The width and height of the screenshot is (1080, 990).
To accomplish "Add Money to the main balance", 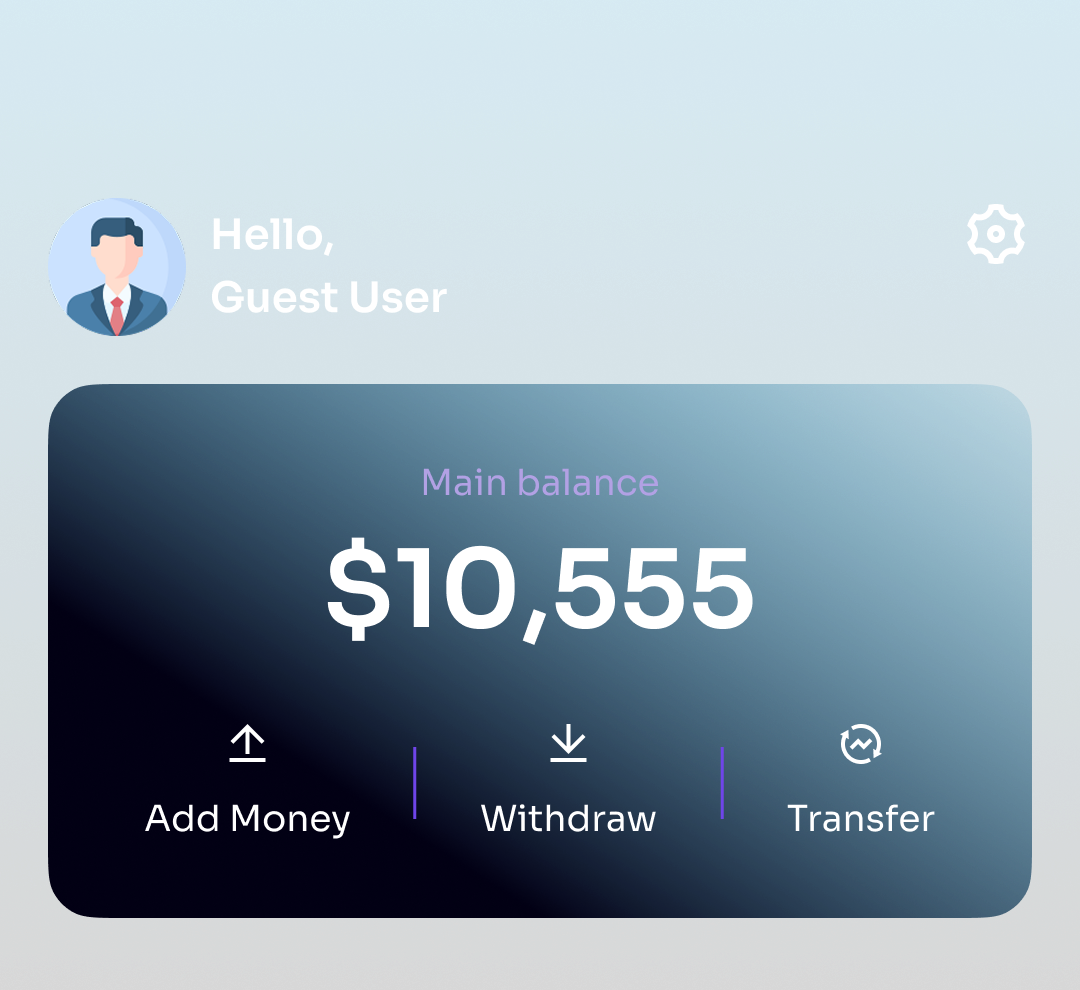I will (x=247, y=781).
